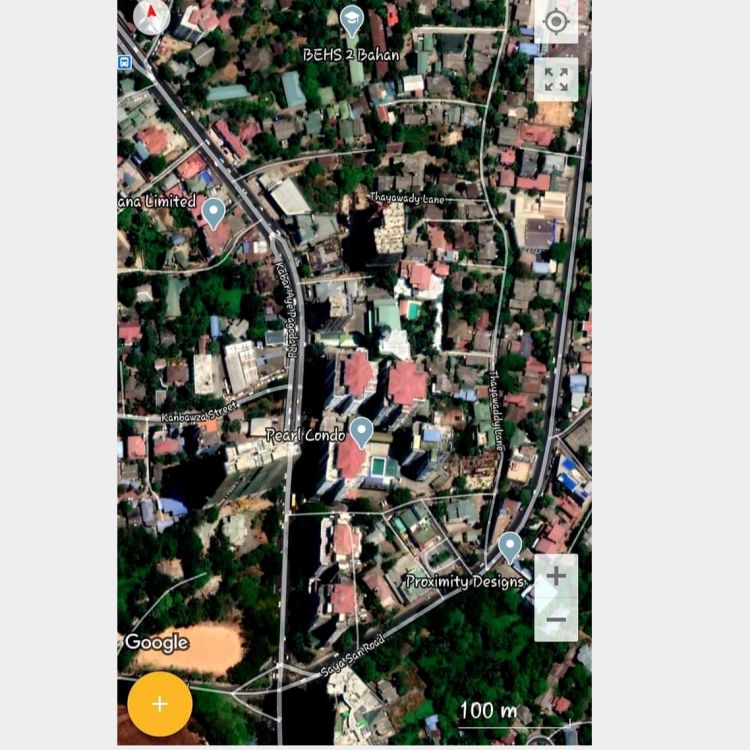Toggle fullscreen map view
This screenshot has width=750, height=750.
pos(556,79)
